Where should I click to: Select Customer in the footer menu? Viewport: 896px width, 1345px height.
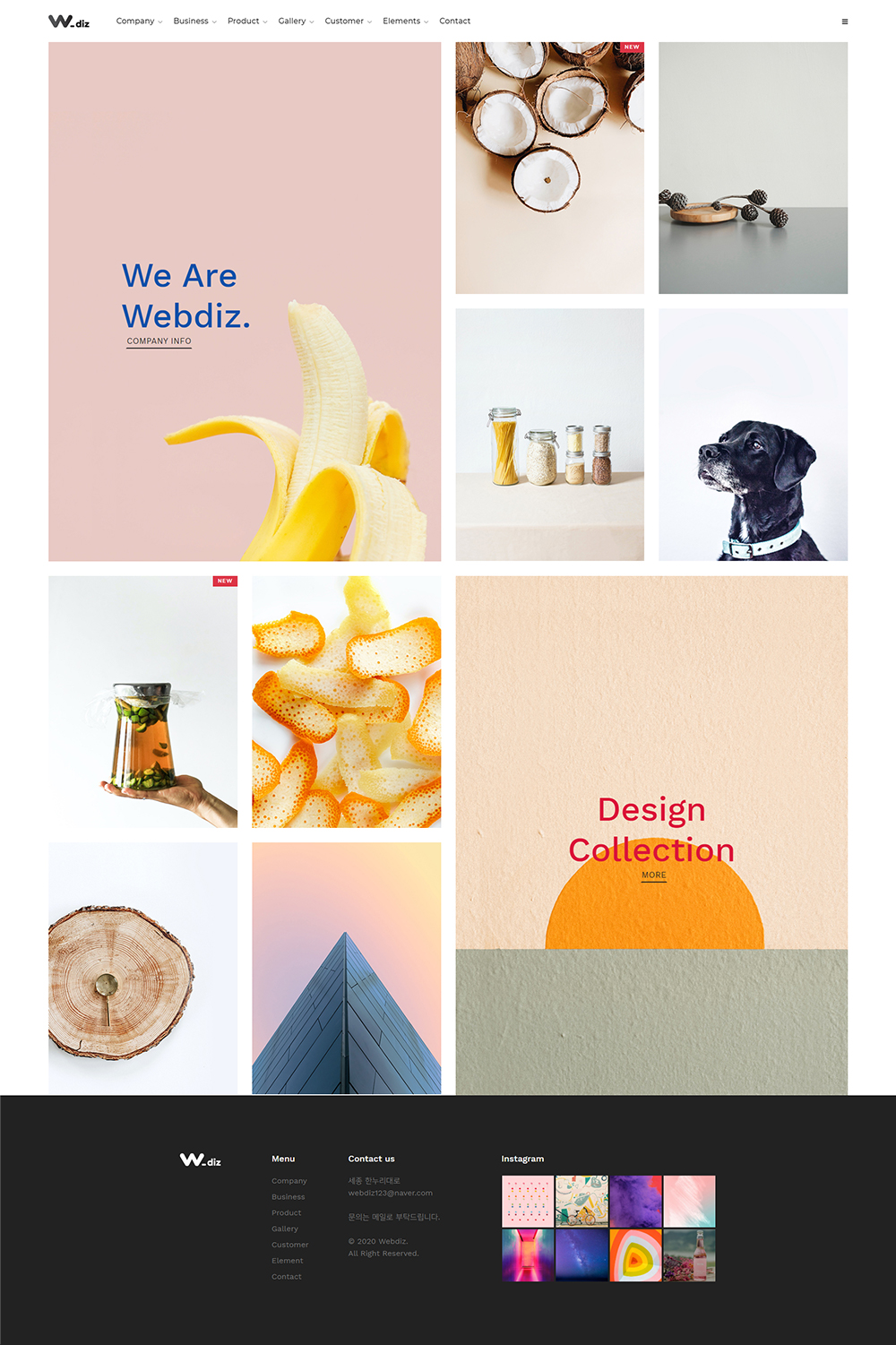(289, 1246)
